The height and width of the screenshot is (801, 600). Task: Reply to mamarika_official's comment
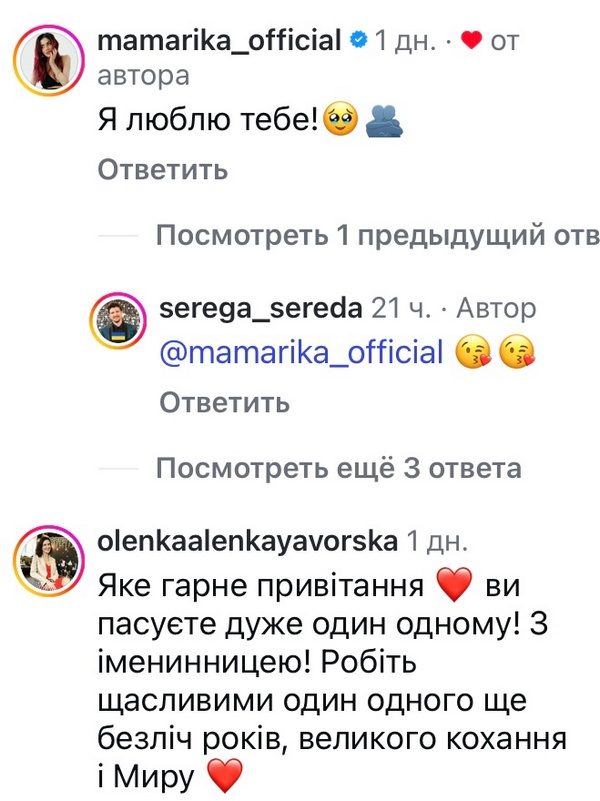162,170
